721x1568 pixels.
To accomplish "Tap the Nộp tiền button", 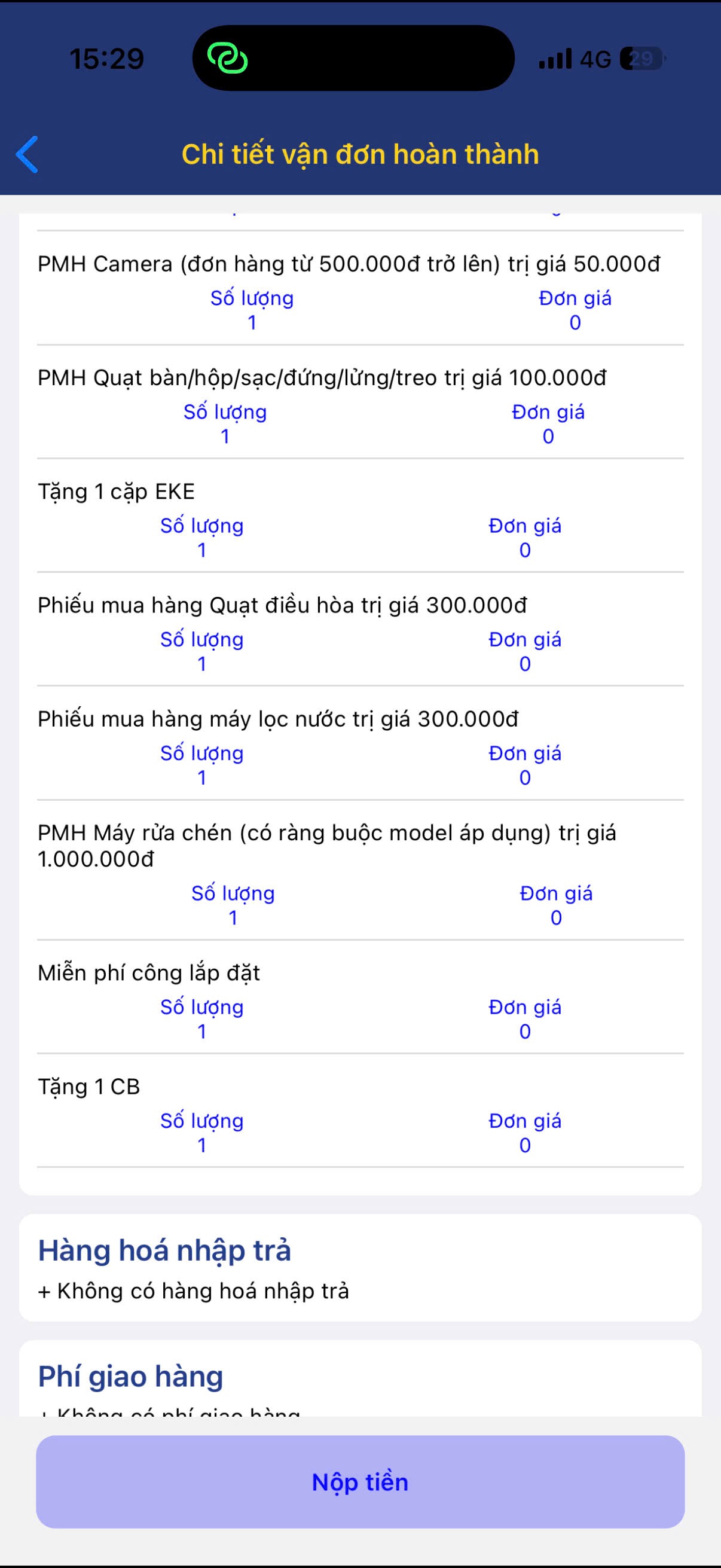I will click(x=360, y=1481).
